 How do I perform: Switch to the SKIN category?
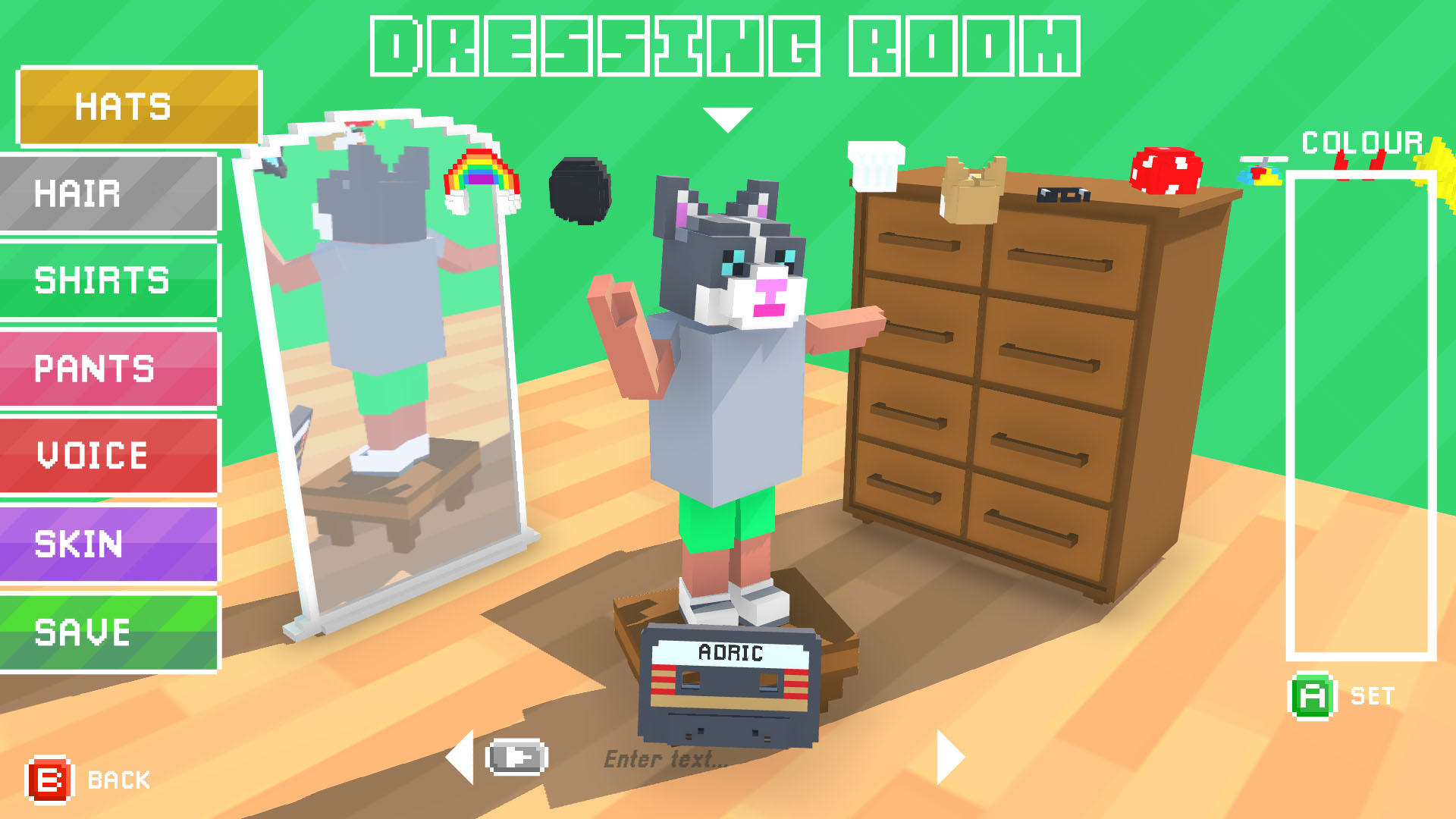[x=110, y=544]
